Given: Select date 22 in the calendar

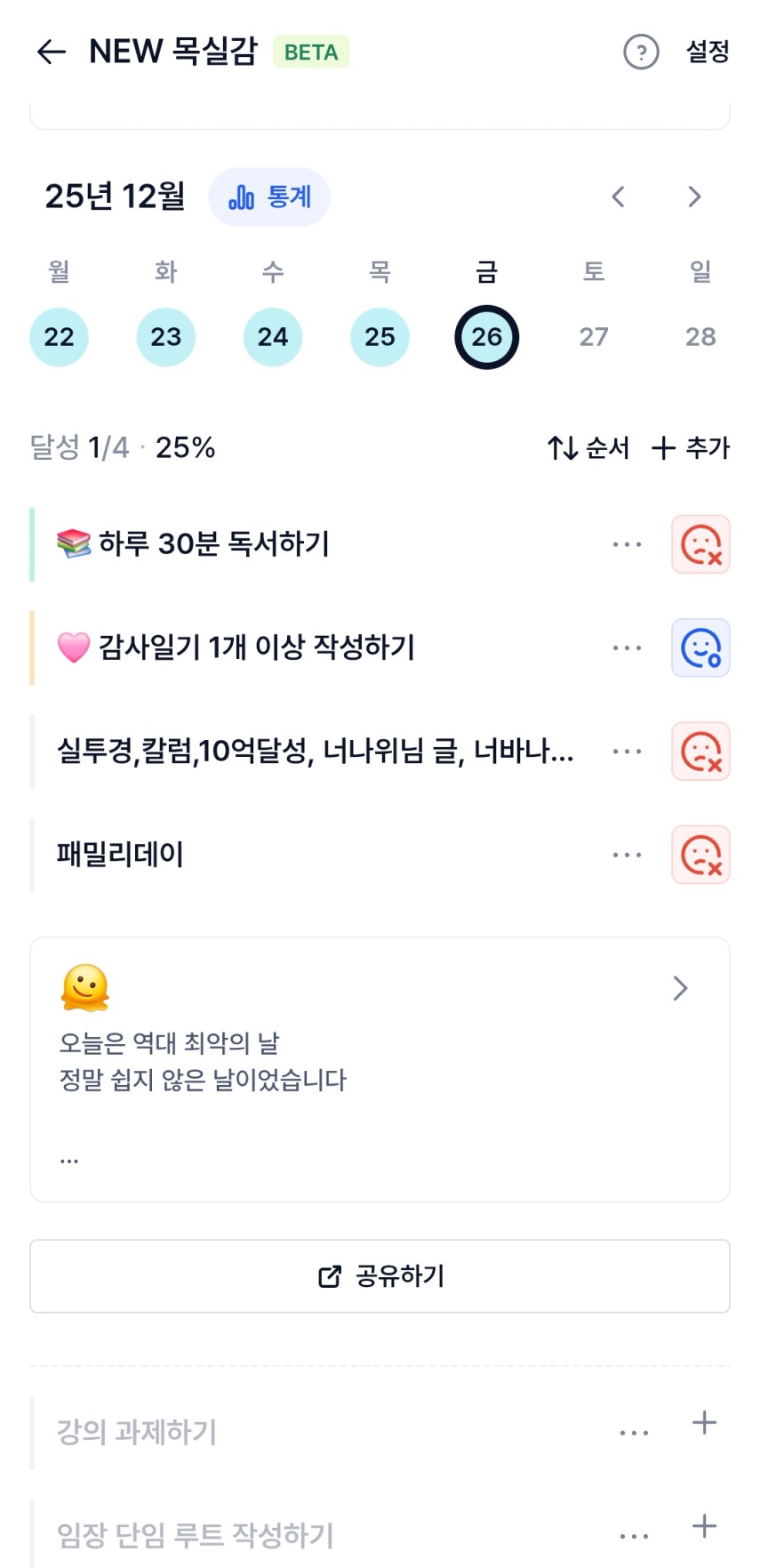Looking at the screenshot, I should click(x=59, y=337).
